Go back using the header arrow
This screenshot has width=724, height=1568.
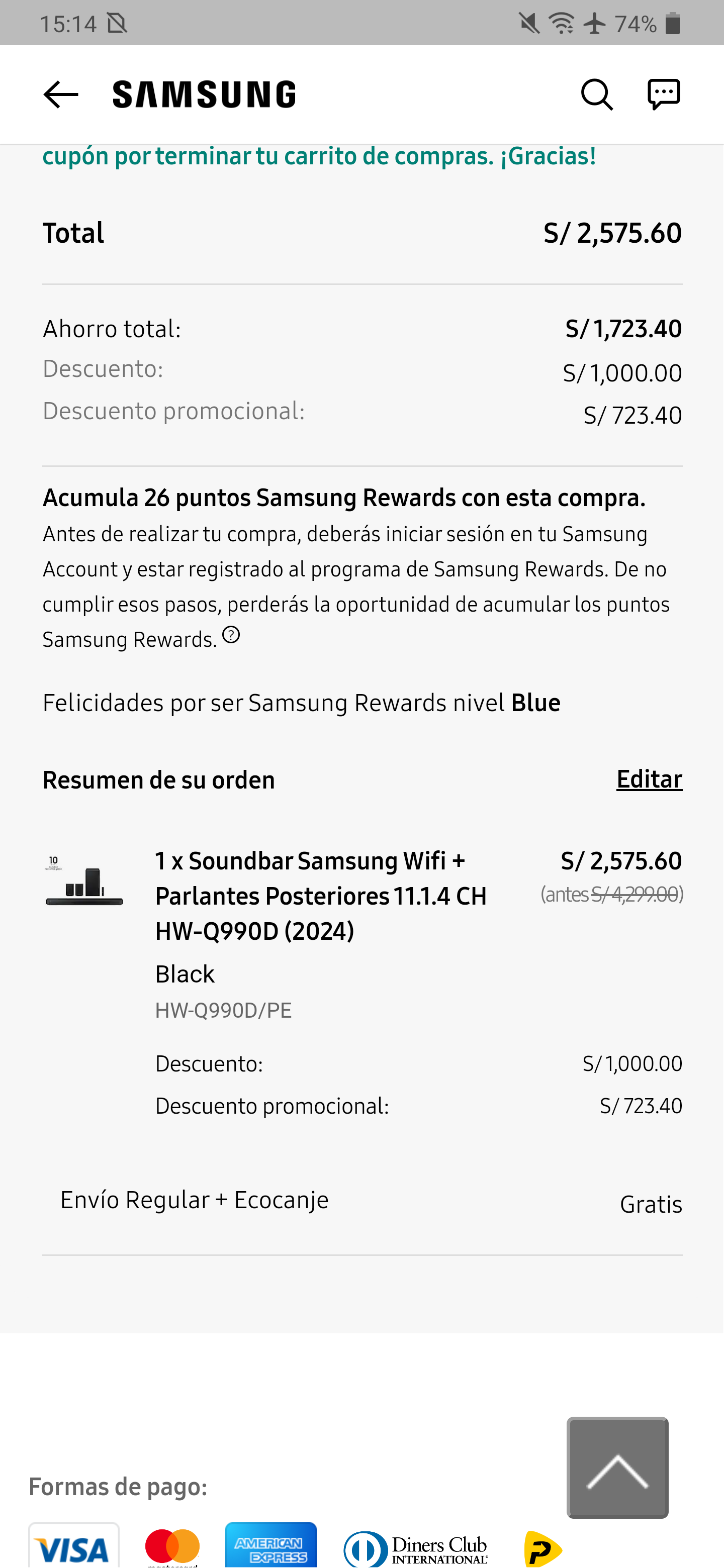61,95
